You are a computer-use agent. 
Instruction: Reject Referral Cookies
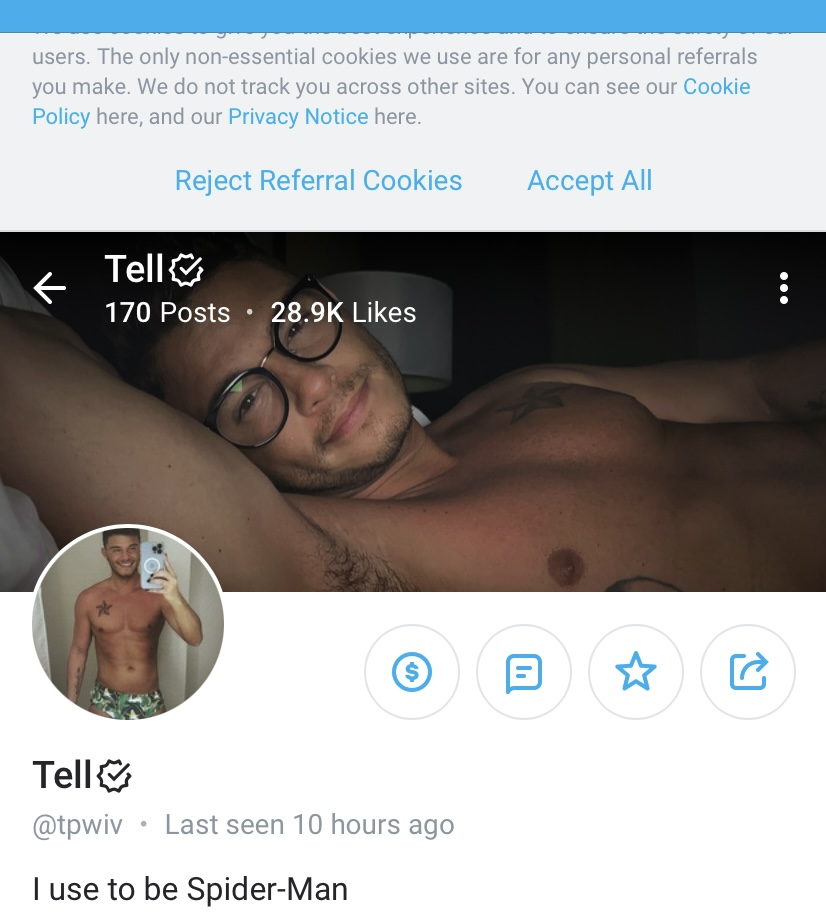318,181
